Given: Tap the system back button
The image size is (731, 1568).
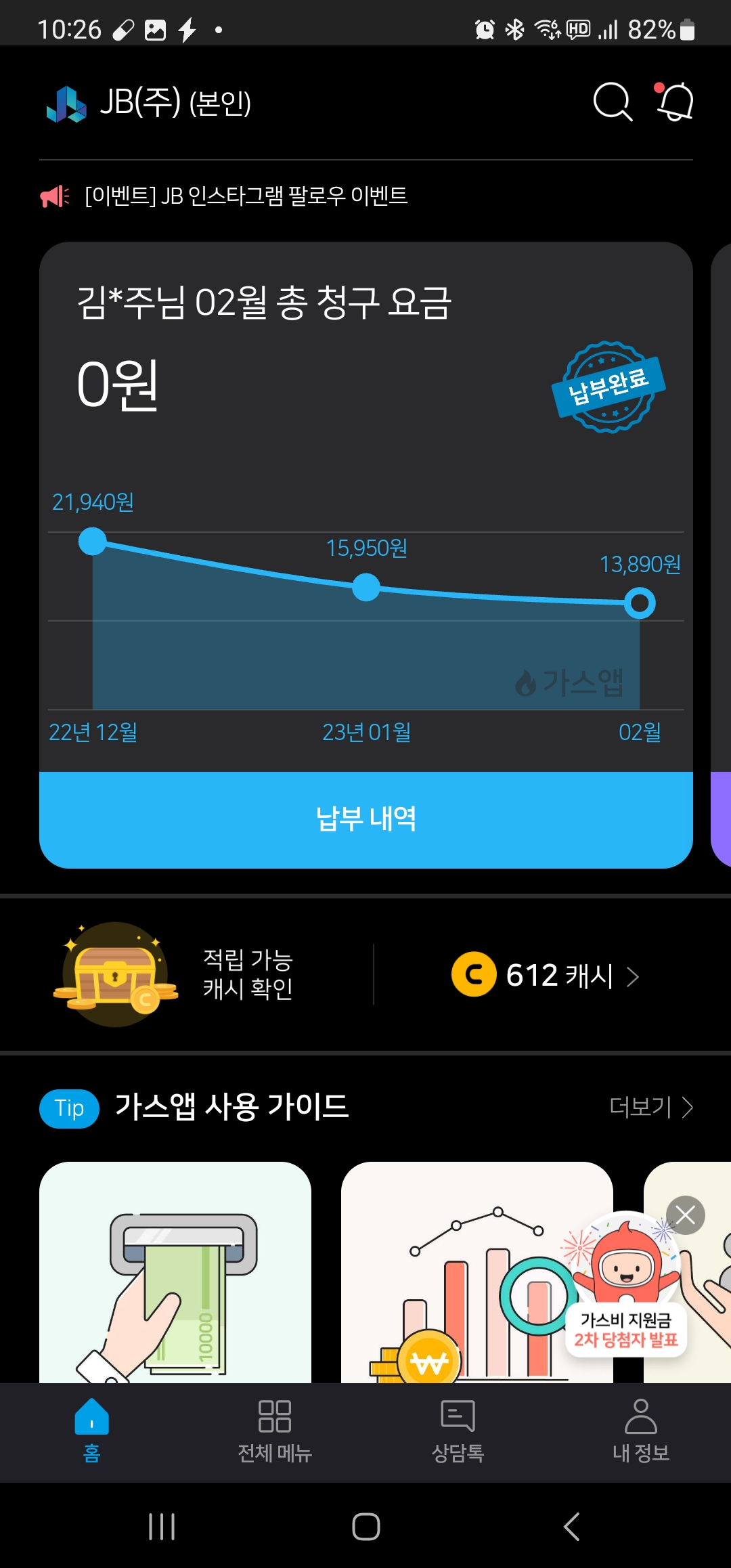Looking at the screenshot, I should 572,1527.
